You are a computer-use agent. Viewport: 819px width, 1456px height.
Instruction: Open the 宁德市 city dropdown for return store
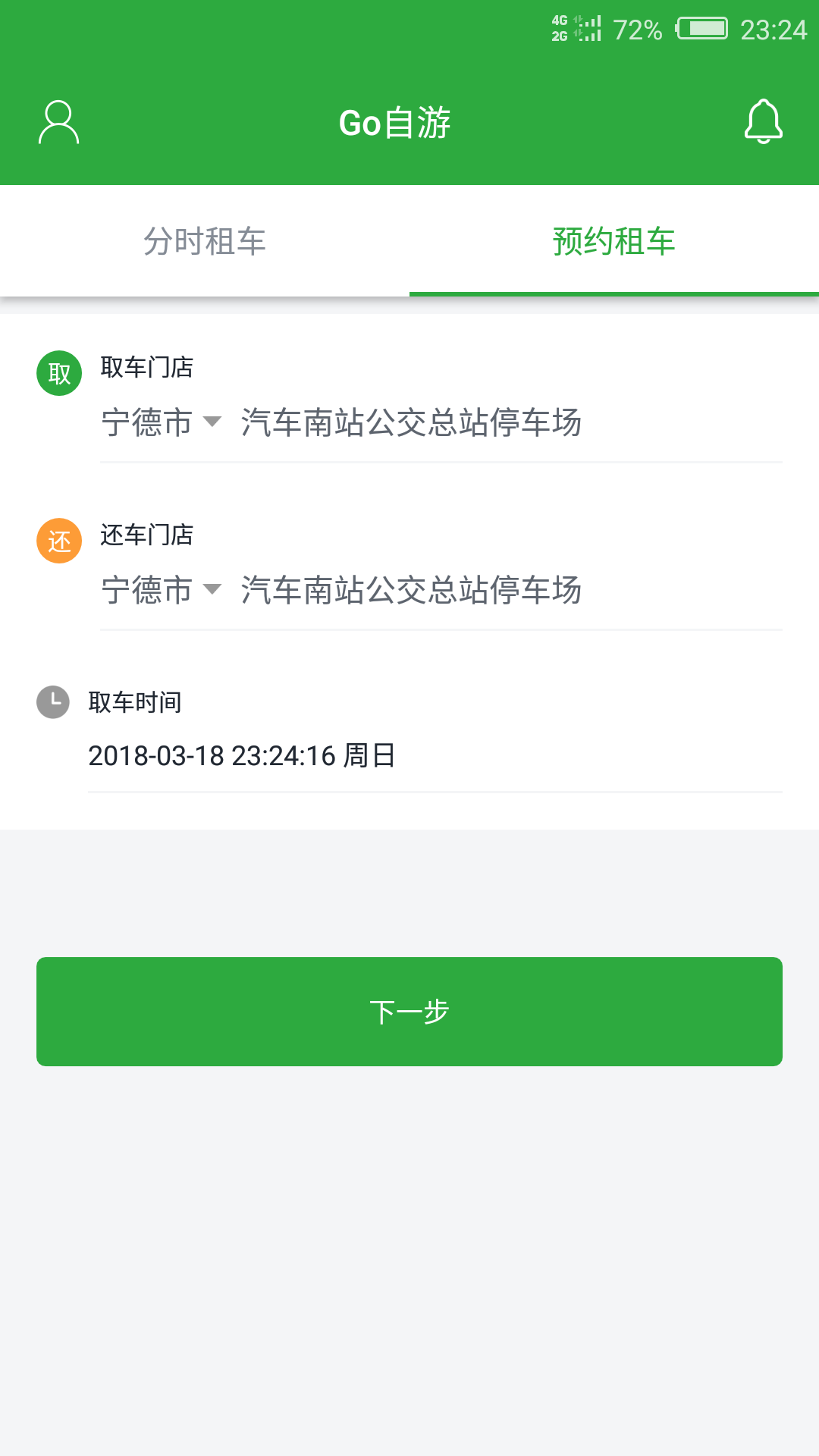pos(146,592)
